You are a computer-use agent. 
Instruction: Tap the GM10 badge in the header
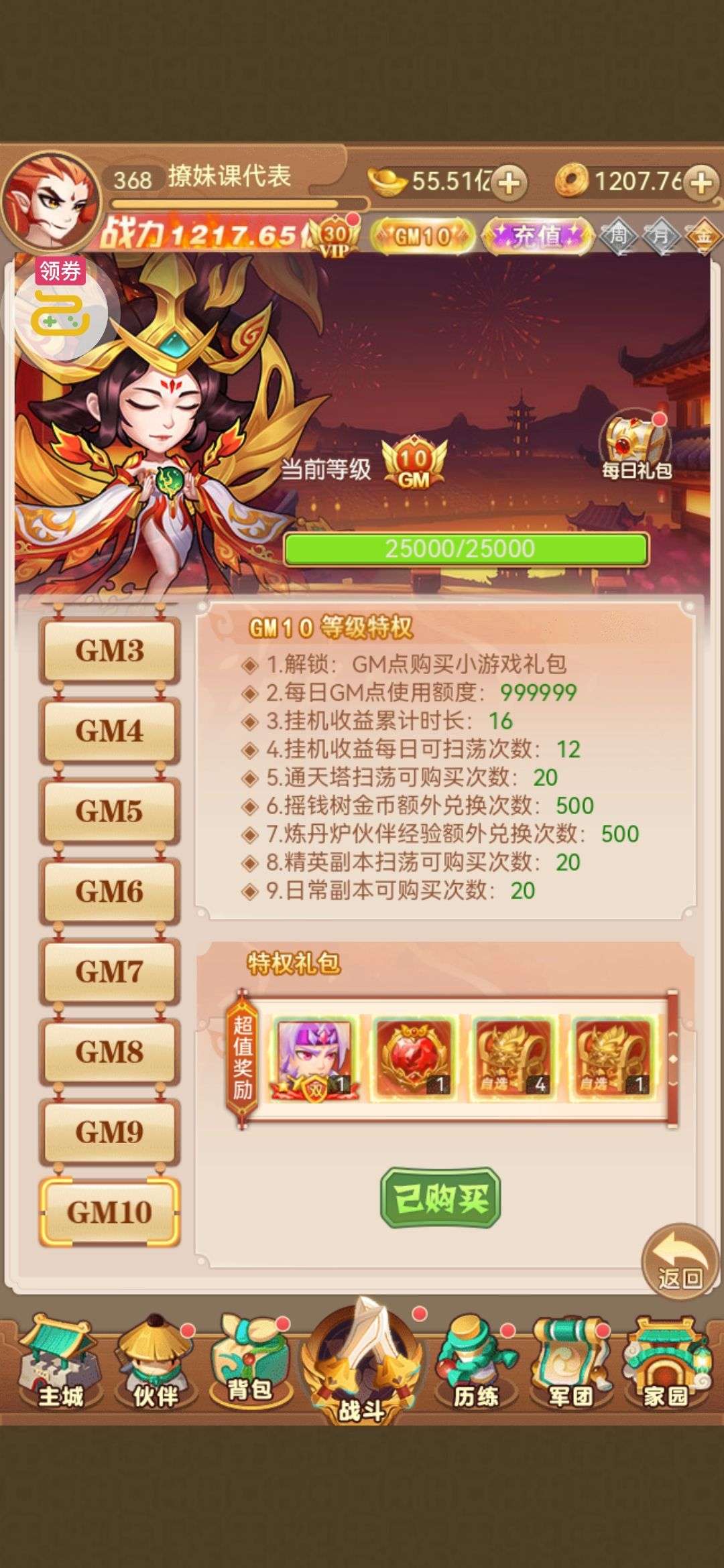pos(423,236)
